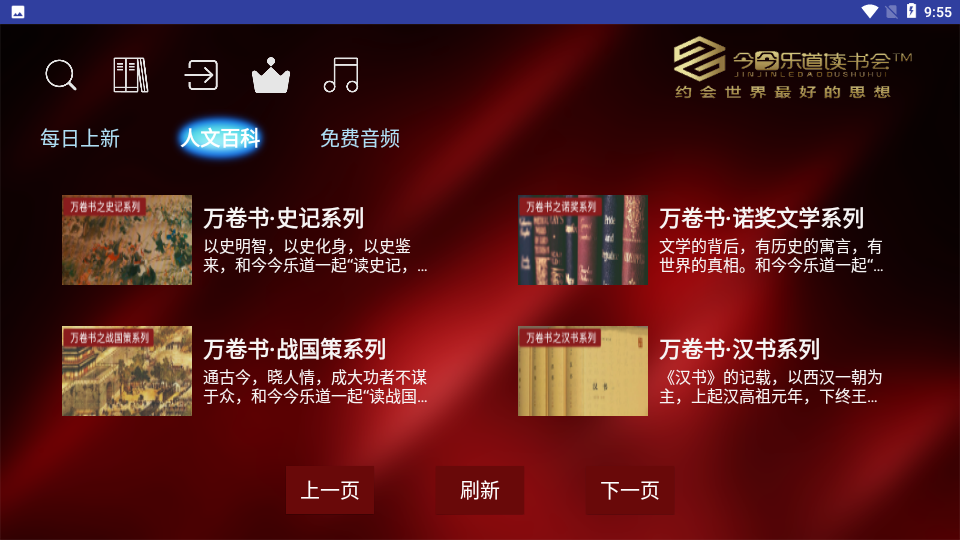Viewport: 960px width, 540px height.
Task: Open 万卷书·史记系列 card
Action: [x=246, y=240]
